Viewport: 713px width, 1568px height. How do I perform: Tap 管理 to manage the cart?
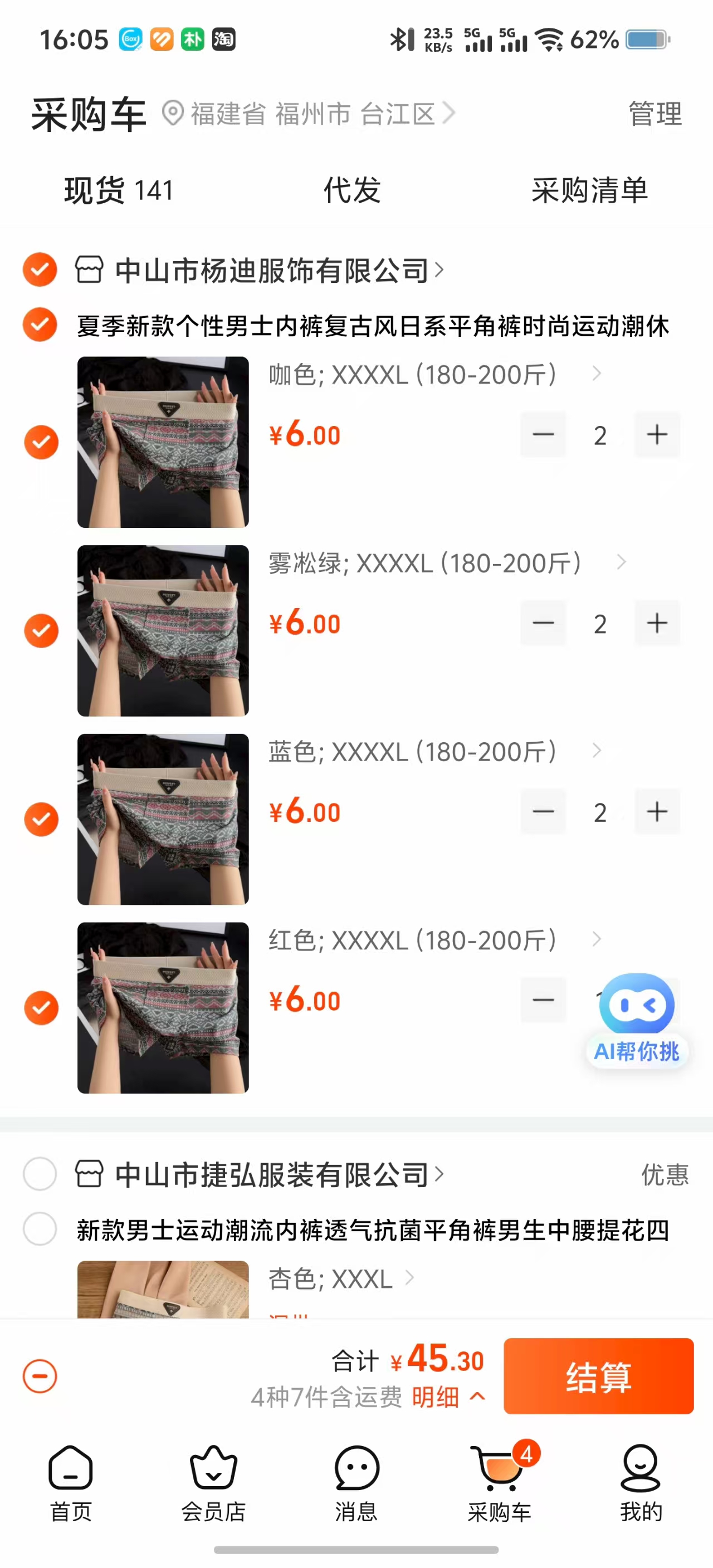click(x=655, y=114)
